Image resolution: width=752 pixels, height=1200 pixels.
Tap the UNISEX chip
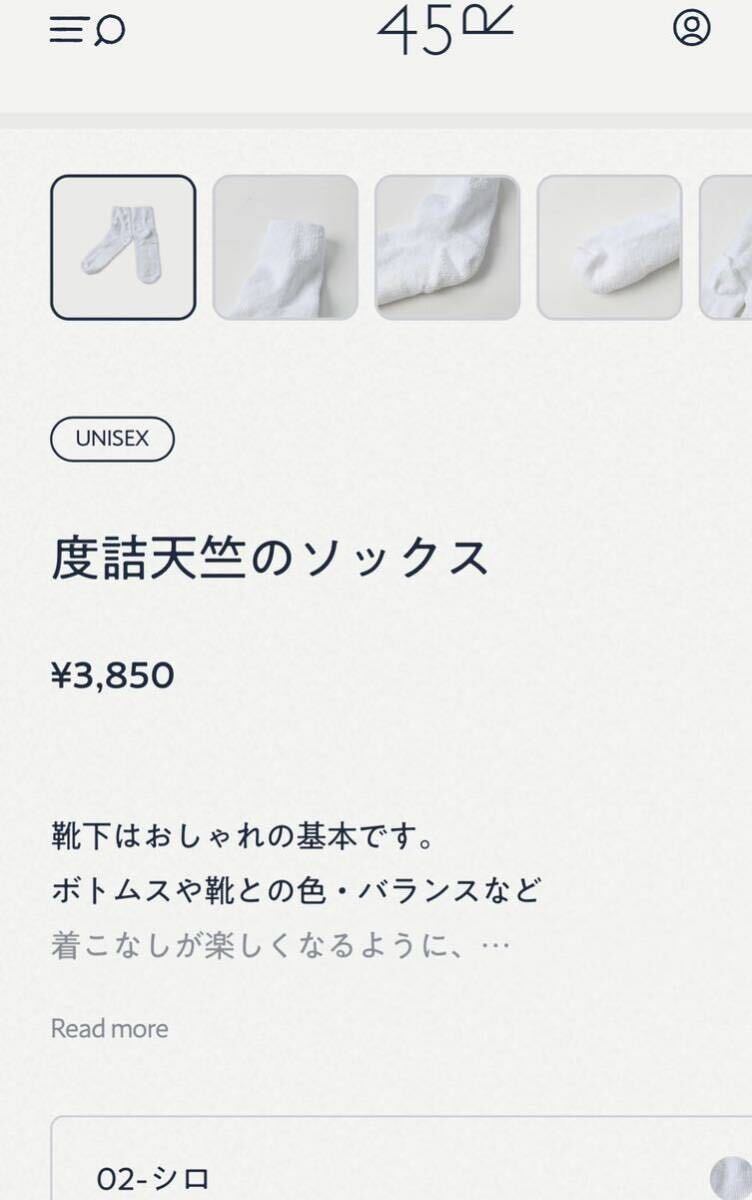click(x=112, y=439)
